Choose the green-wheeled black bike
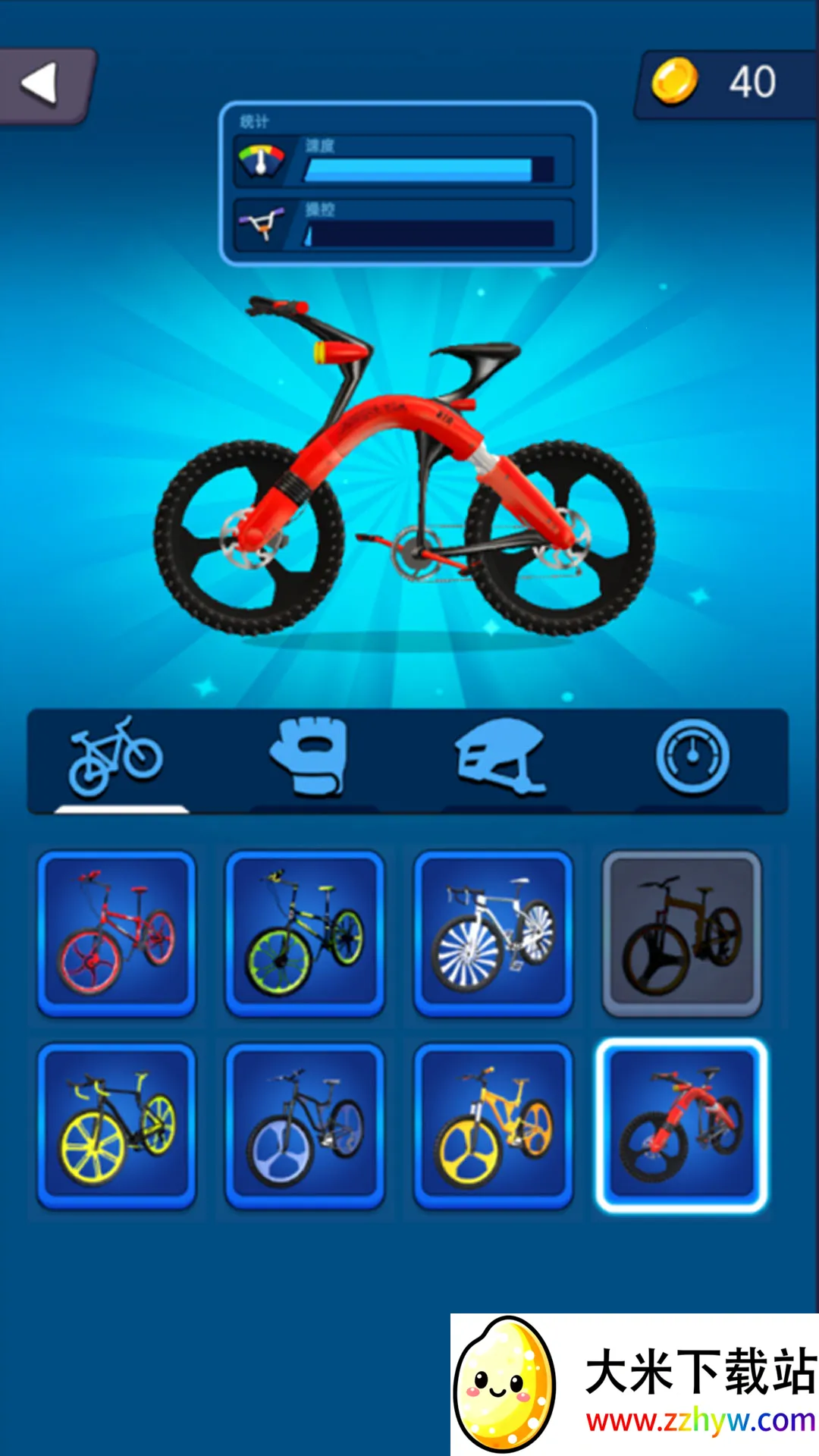 click(x=305, y=934)
